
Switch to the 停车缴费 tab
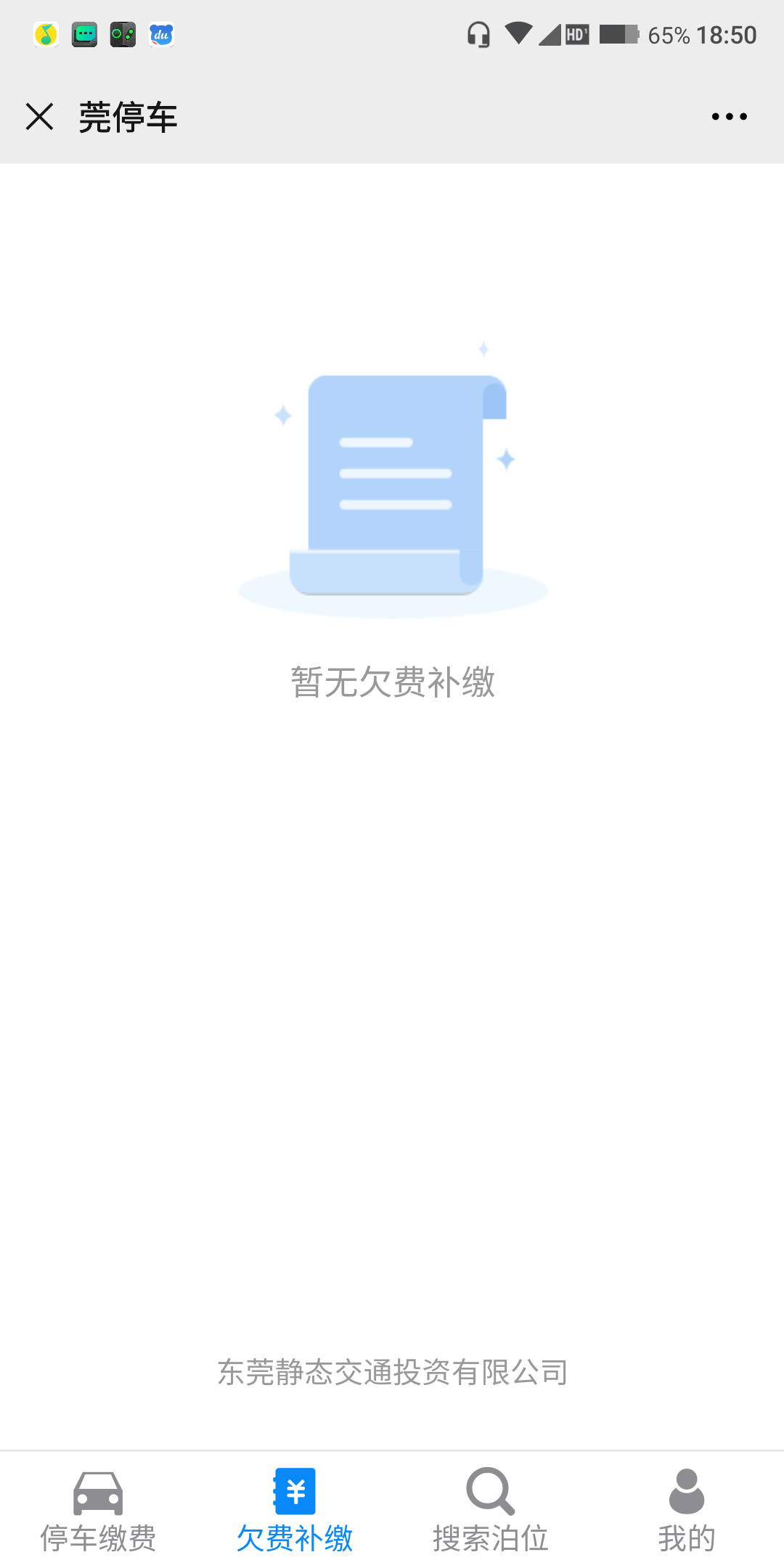(x=98, y=1511)
